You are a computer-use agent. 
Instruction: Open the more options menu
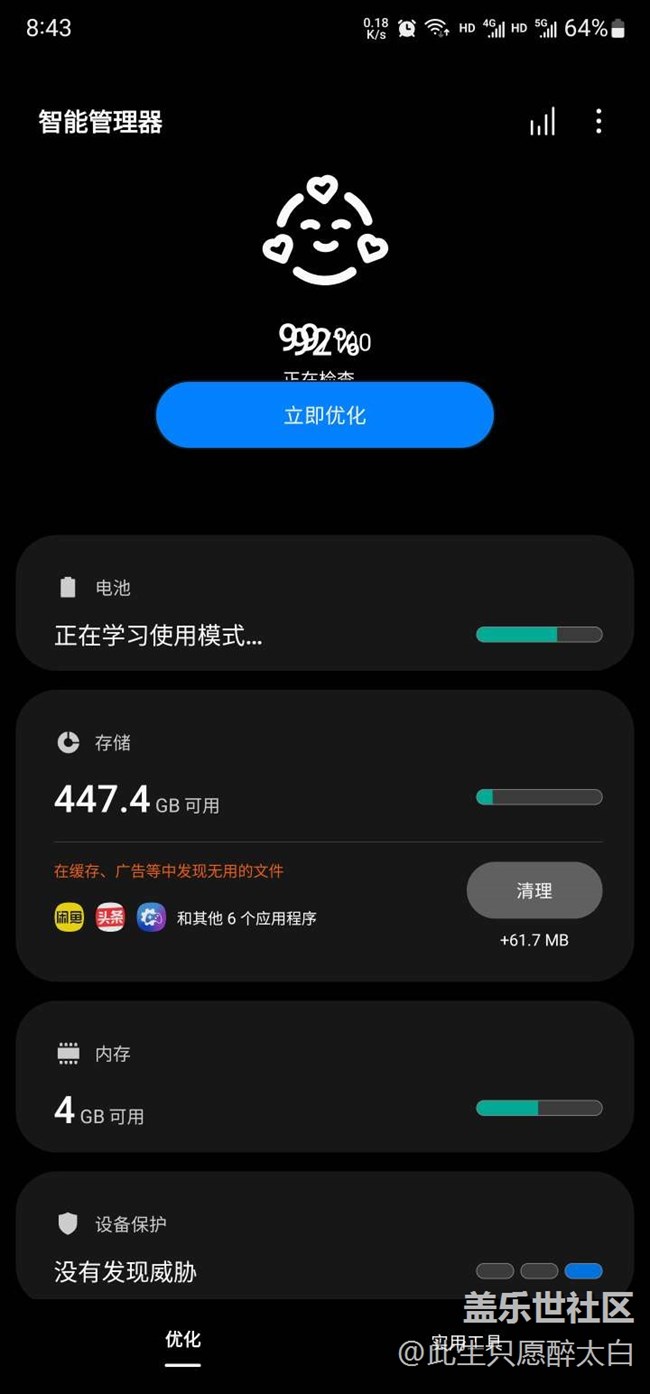pos(598,122)
